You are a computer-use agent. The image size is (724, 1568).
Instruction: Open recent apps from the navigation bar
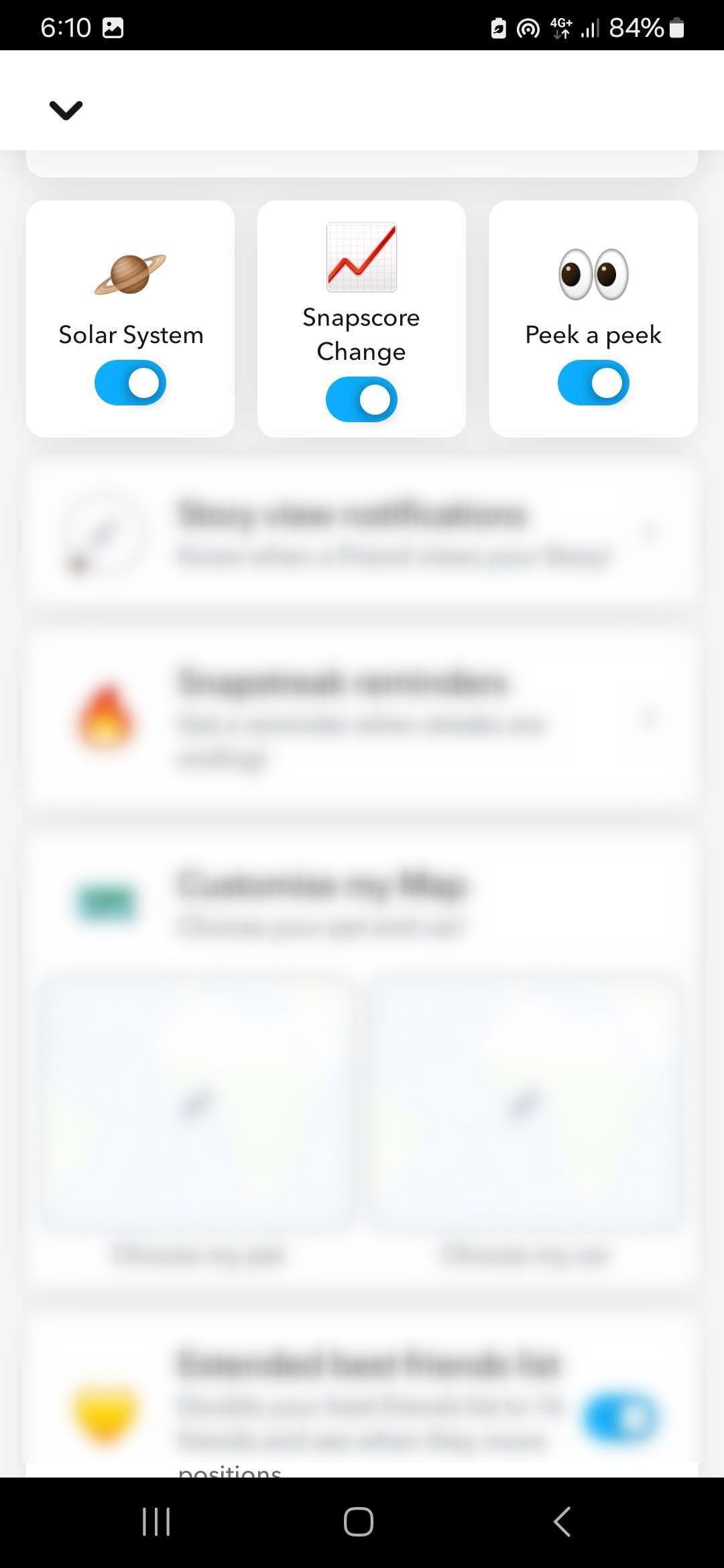pyautogui.click(x=157, y=1521)
